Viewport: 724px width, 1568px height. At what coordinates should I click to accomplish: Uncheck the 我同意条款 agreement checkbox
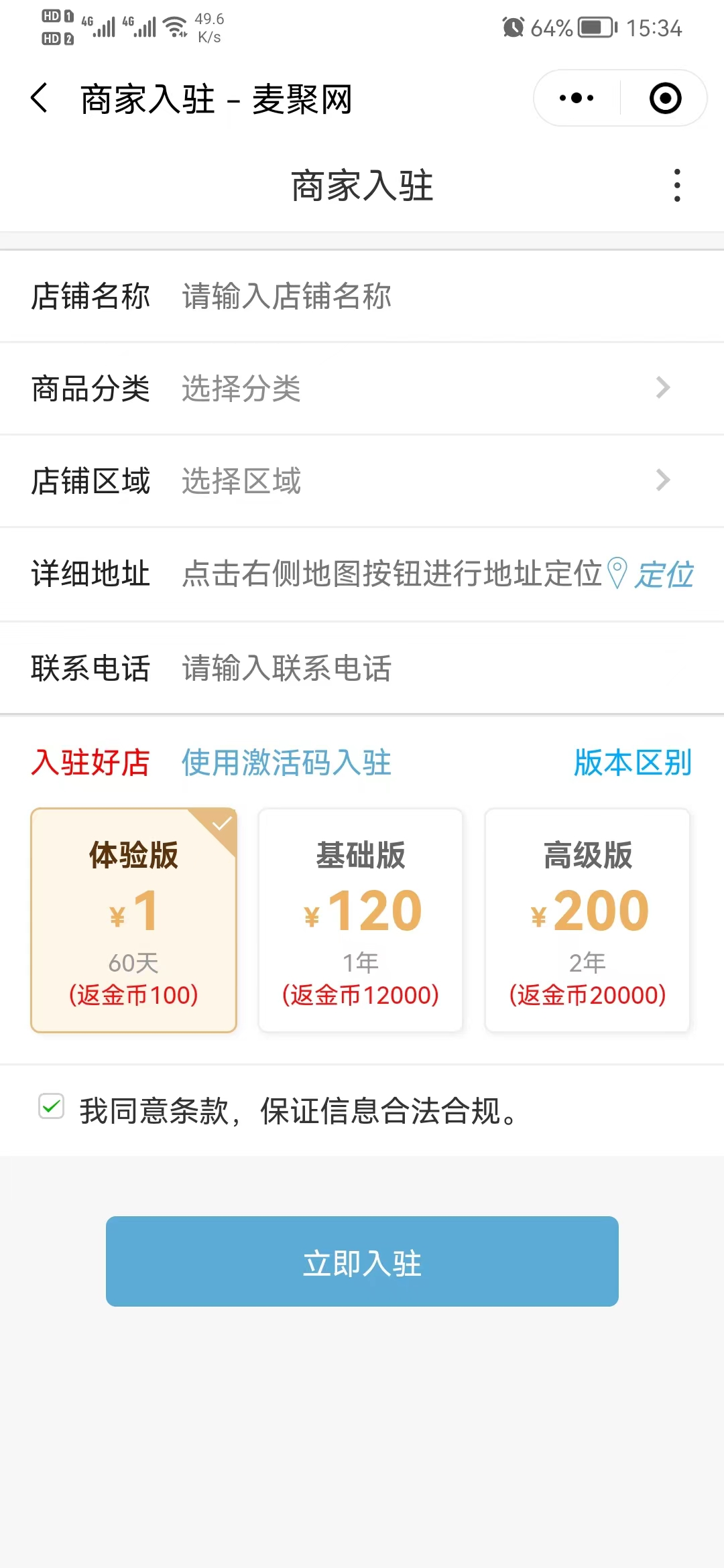click(x=52, y=1107)
